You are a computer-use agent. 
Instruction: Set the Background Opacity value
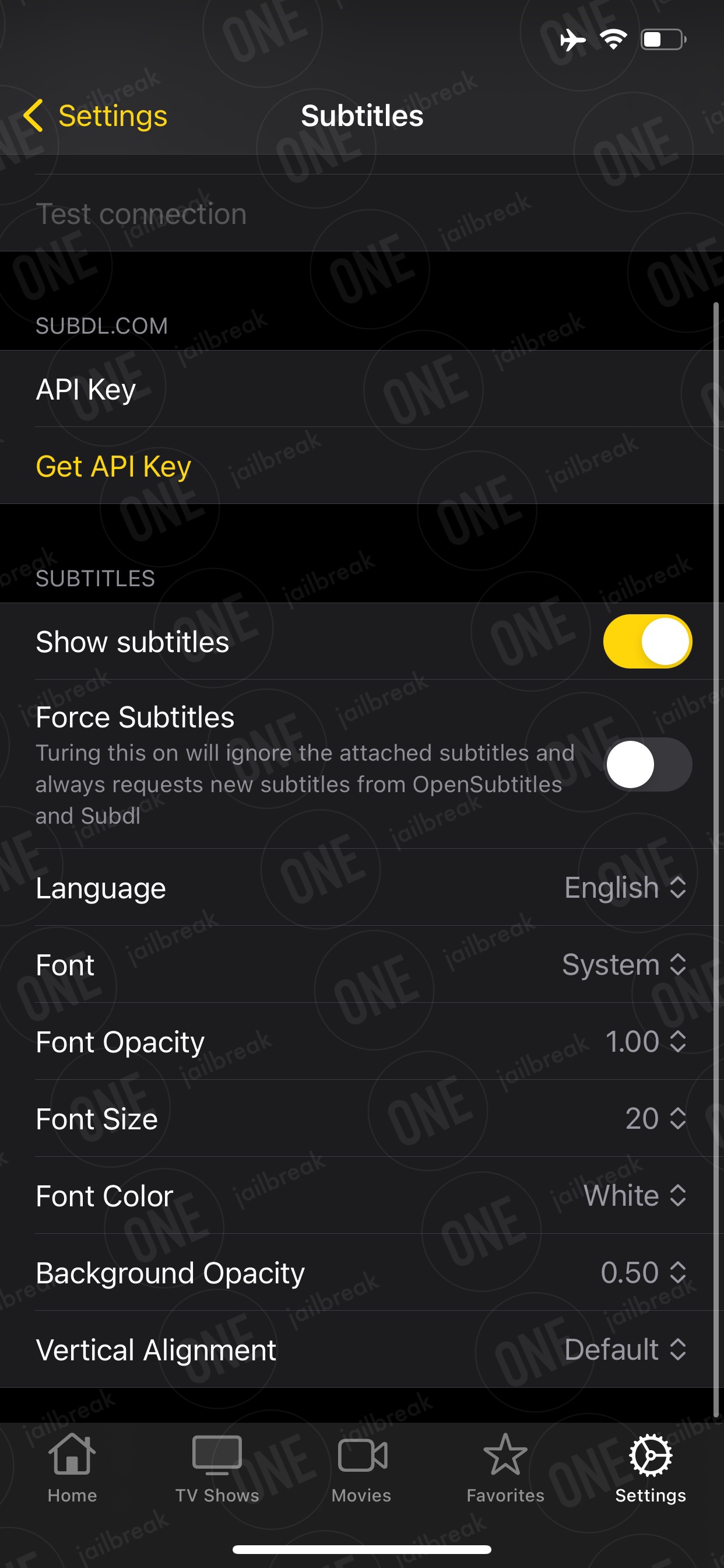pos(644,1273)
